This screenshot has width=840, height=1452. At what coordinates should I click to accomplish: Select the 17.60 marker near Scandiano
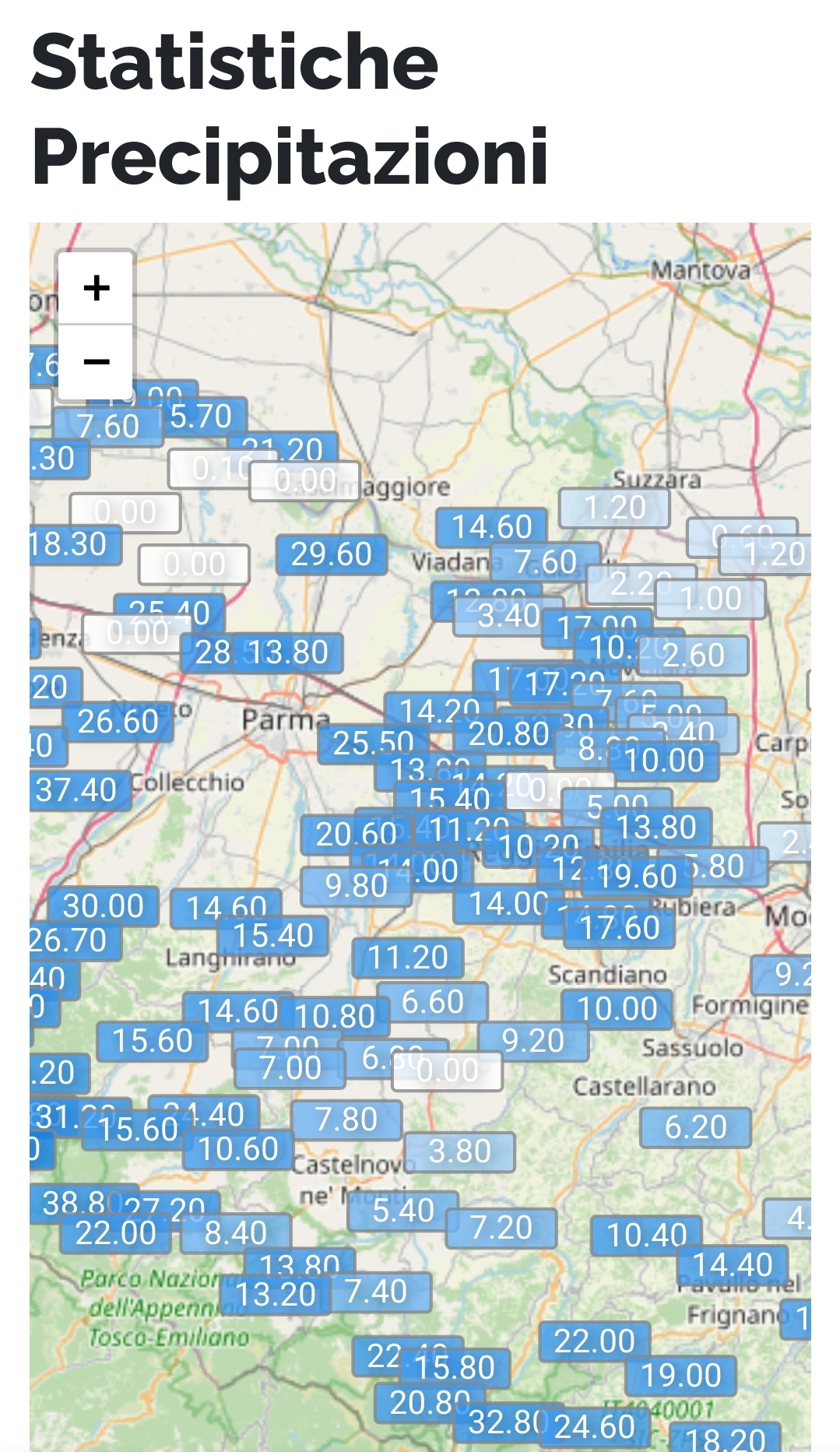620,927
